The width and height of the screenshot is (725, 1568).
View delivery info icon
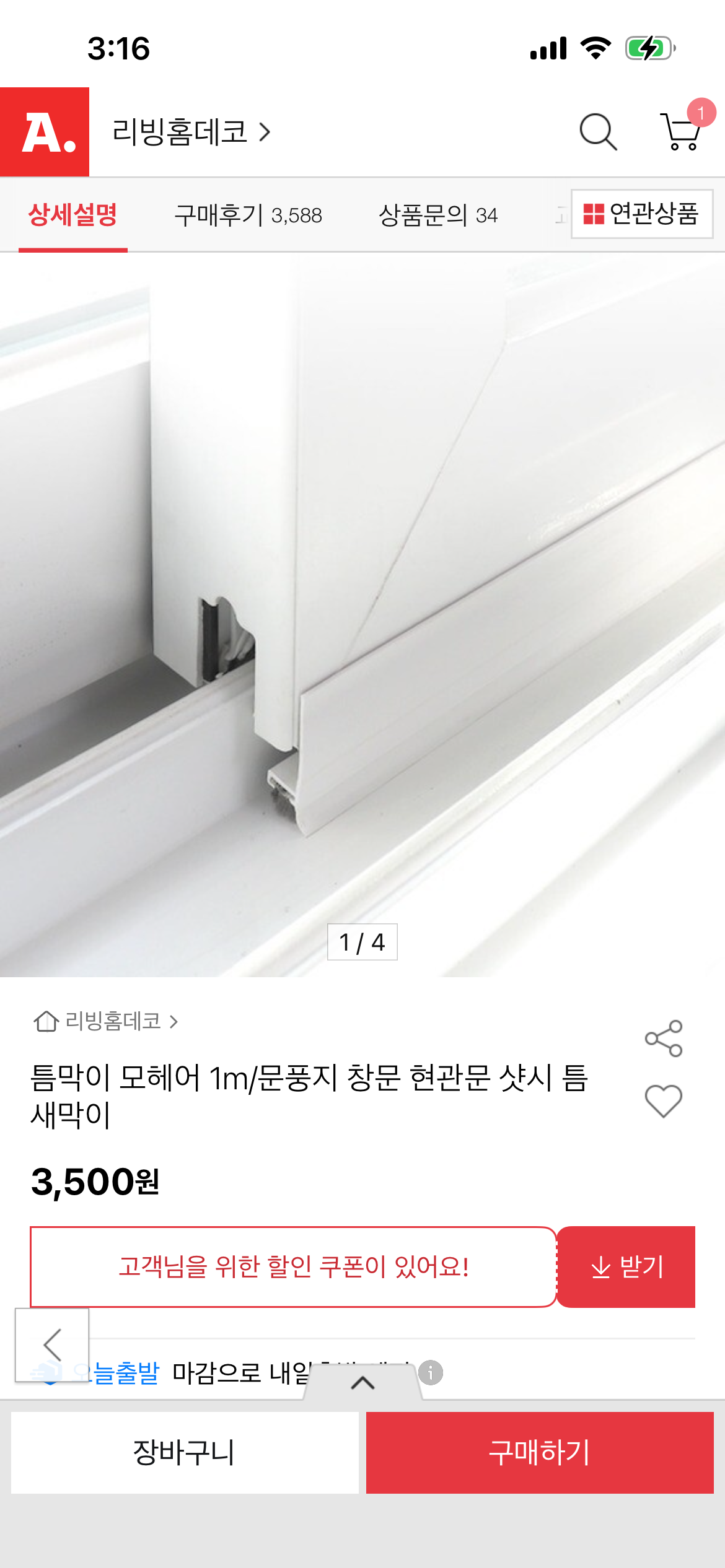click(x=431, y=1373)
